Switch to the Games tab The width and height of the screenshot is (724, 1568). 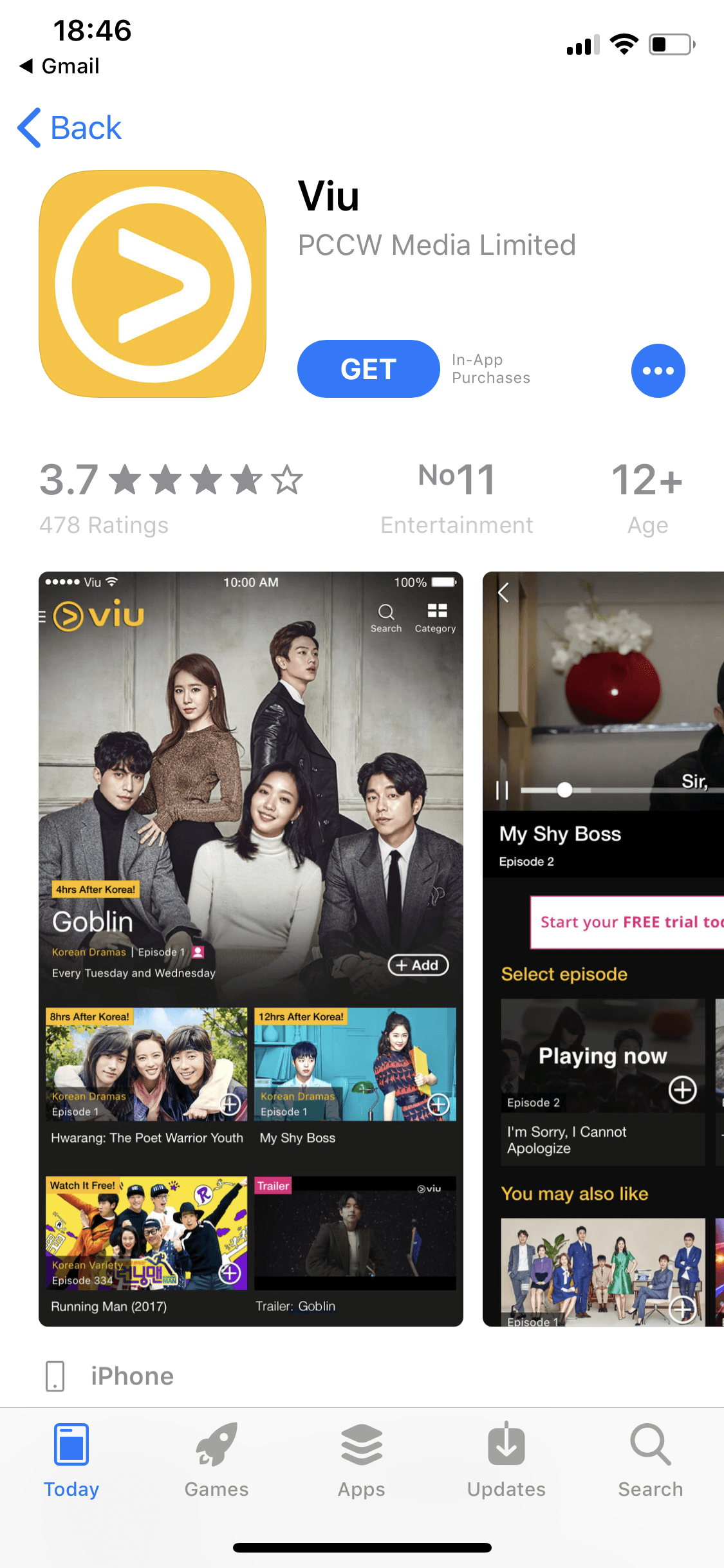coord(216,1461)
